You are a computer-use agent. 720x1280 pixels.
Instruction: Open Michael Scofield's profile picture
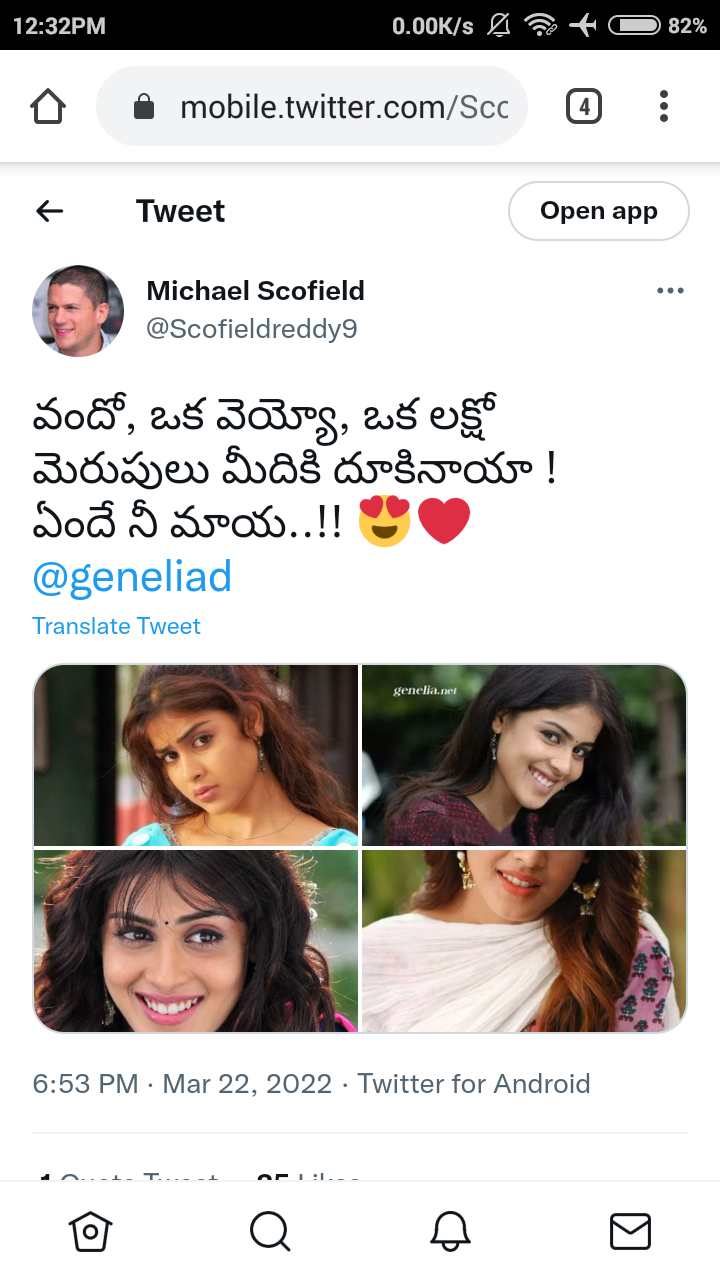point(78,311)
